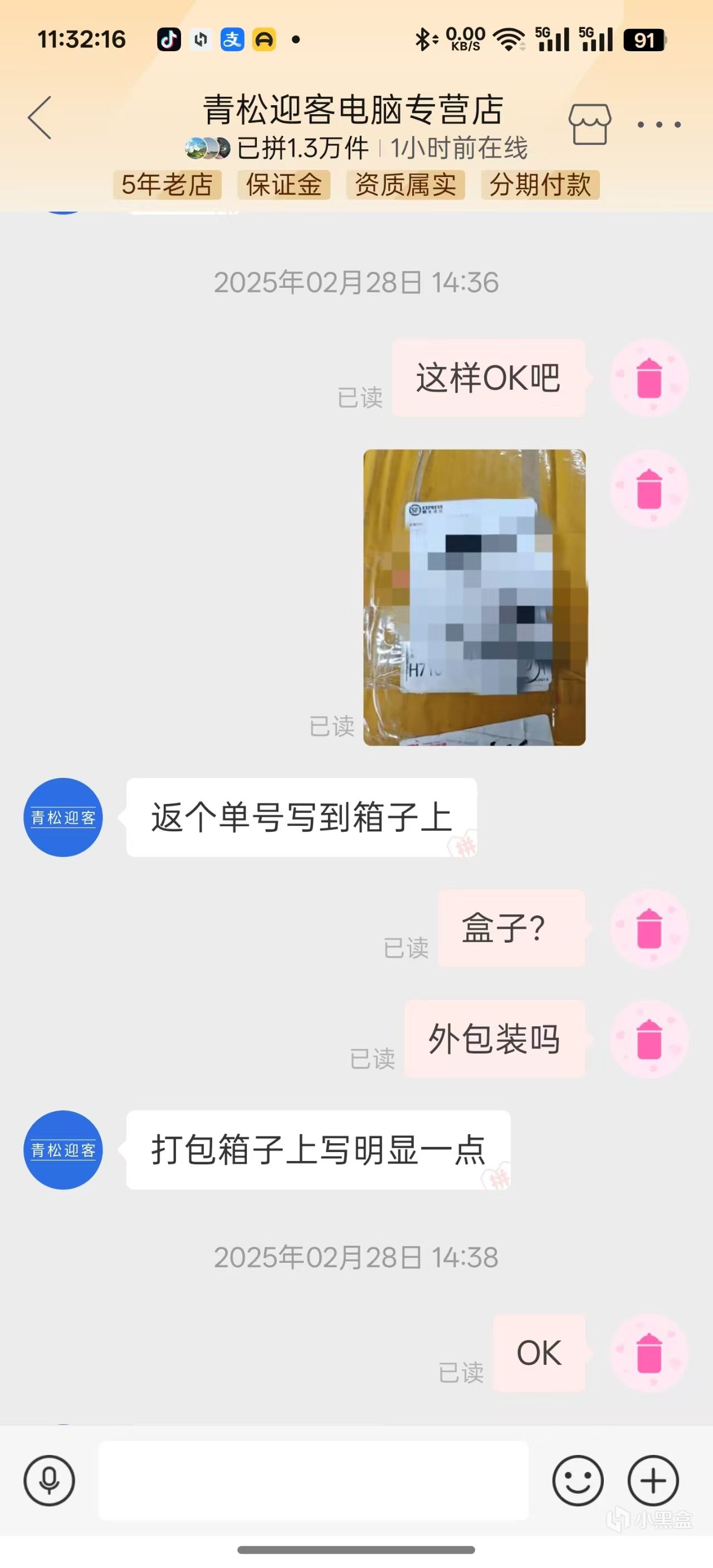Open the three-dot overflow menu
Screen dimensions: 713x1568
[x=659, y=125]
